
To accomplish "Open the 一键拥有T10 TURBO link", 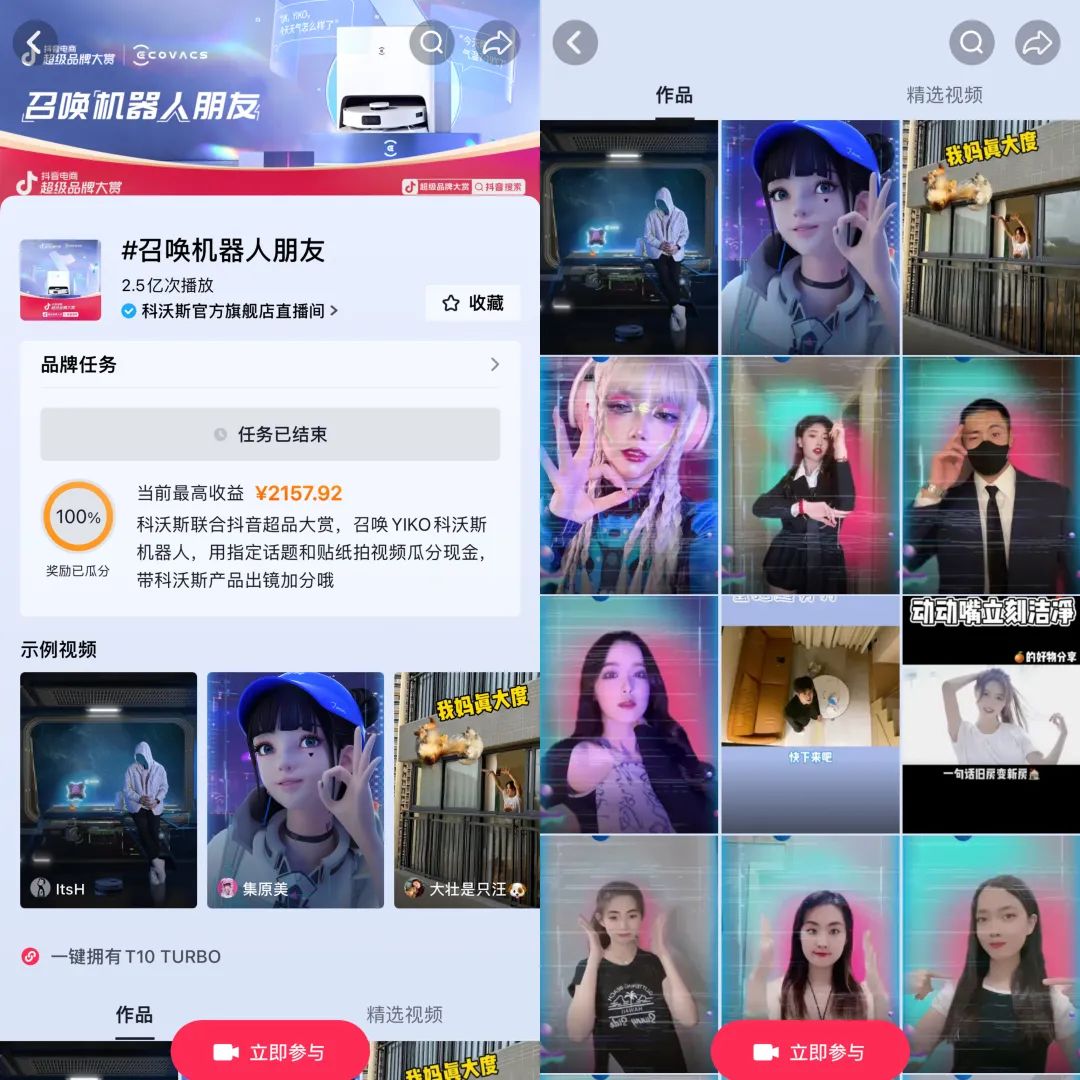I will tap(135, 957).
